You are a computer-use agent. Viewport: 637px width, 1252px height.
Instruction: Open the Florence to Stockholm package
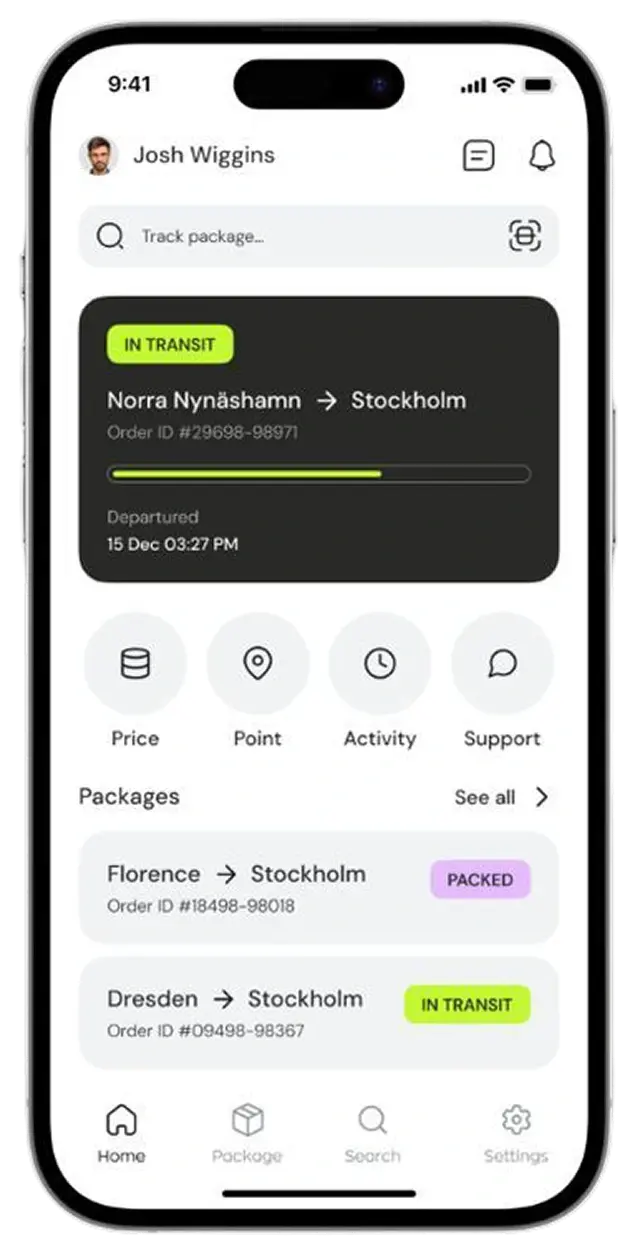[x=318, y=888]
